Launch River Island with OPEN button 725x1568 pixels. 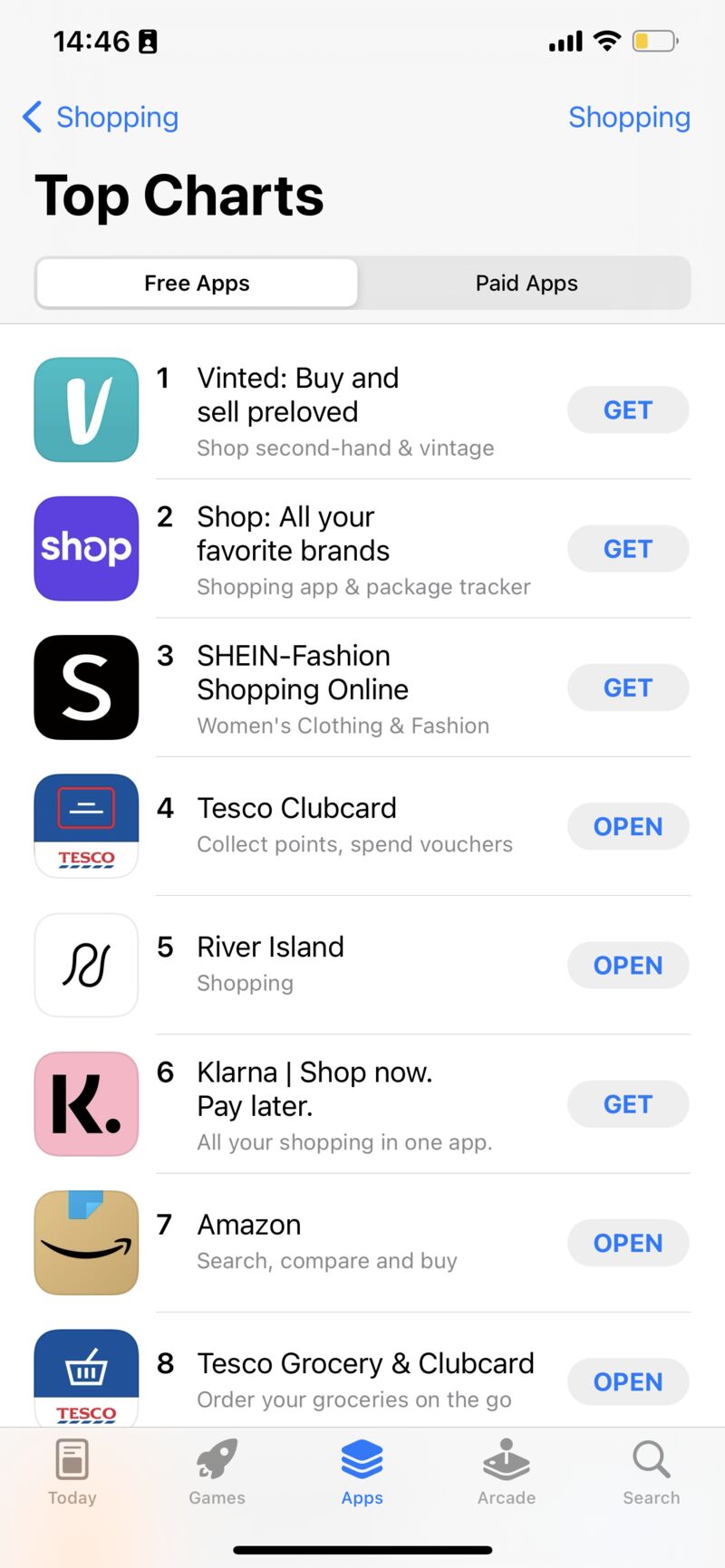pyautogui.click(x=627, y=966)
